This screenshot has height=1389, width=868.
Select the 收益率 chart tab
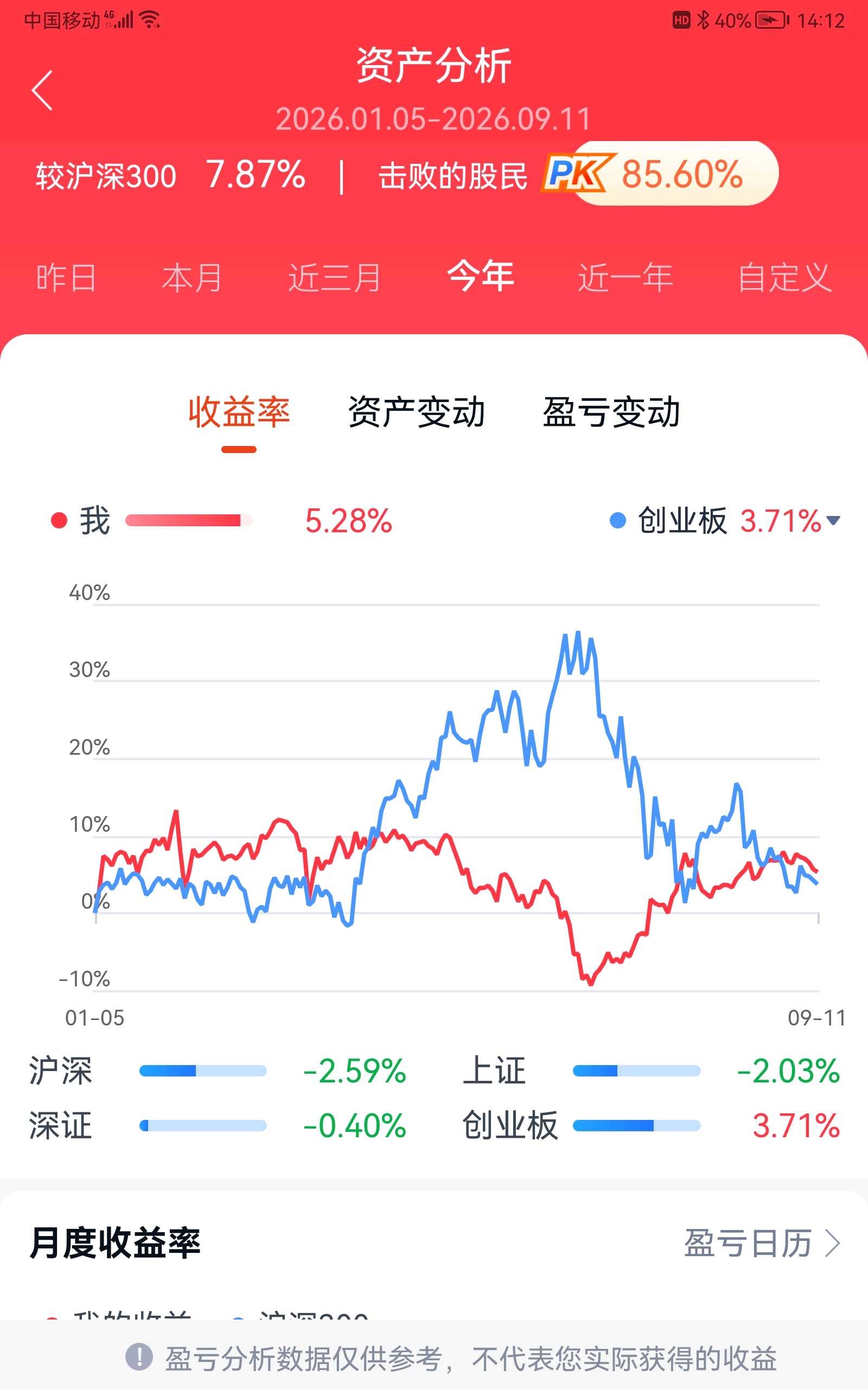tap(239, 412)
